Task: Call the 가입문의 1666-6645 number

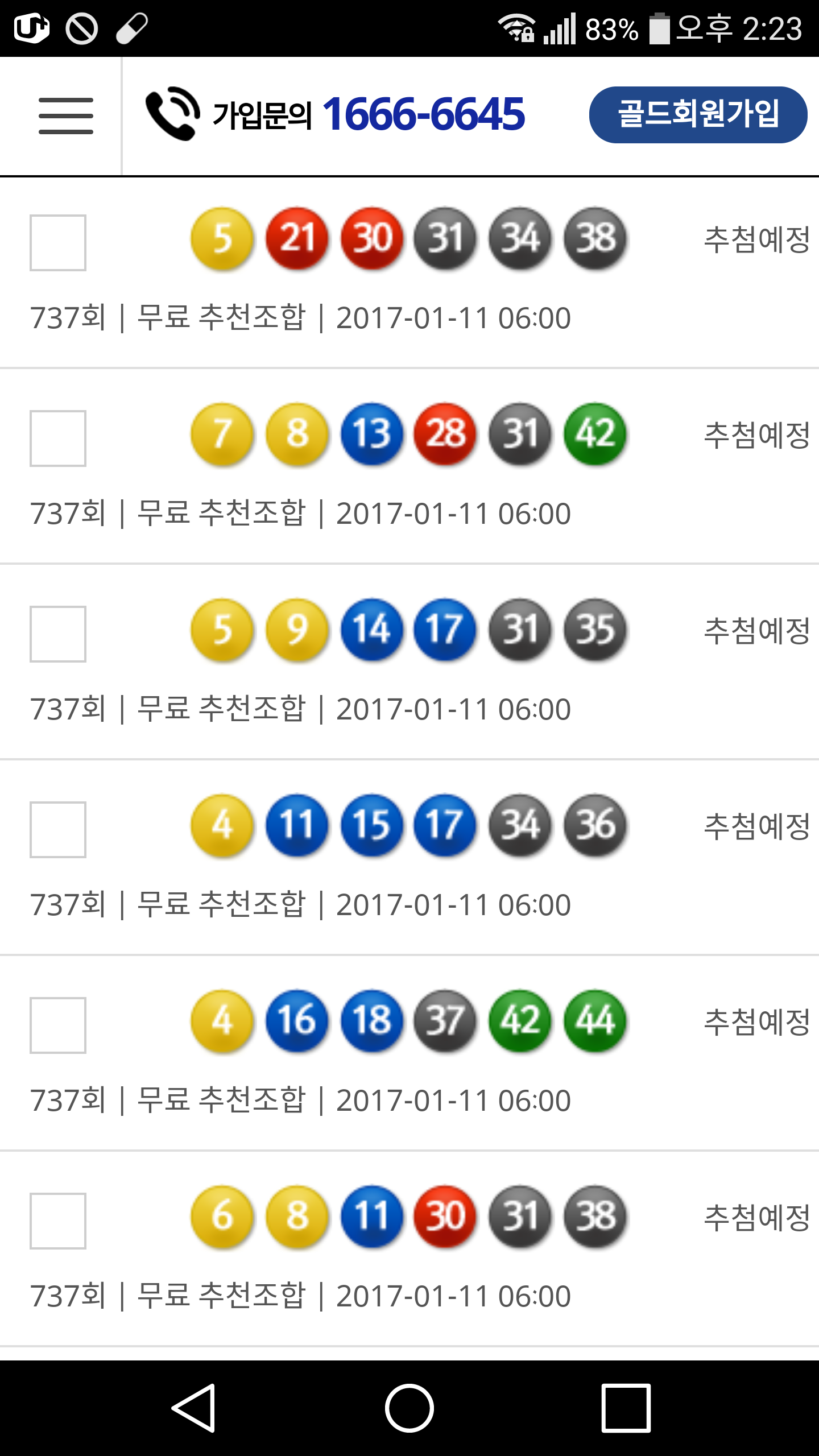Action: coord(336,114)
